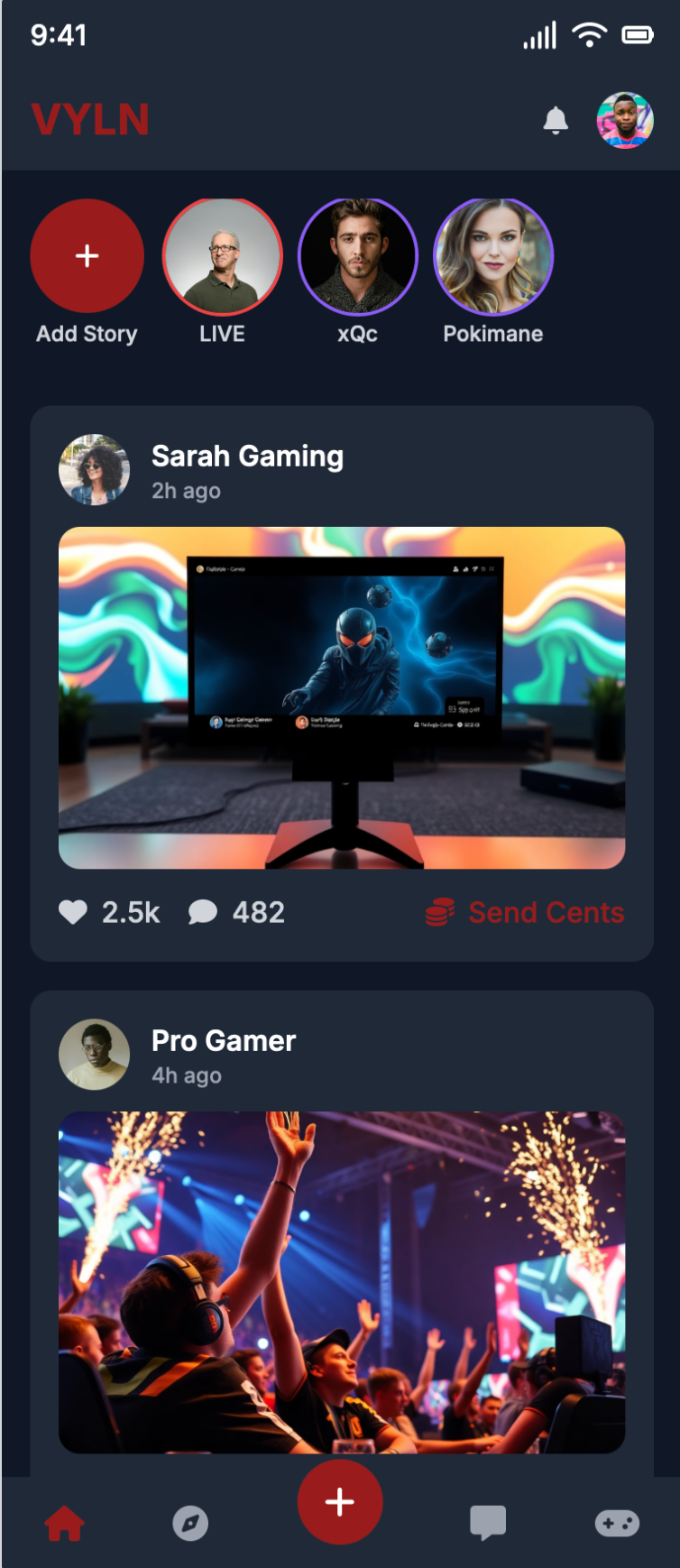Open Pro Gamer's esports crowd photo
The height and width of the screenshot is (1568, 680).
341,1282
